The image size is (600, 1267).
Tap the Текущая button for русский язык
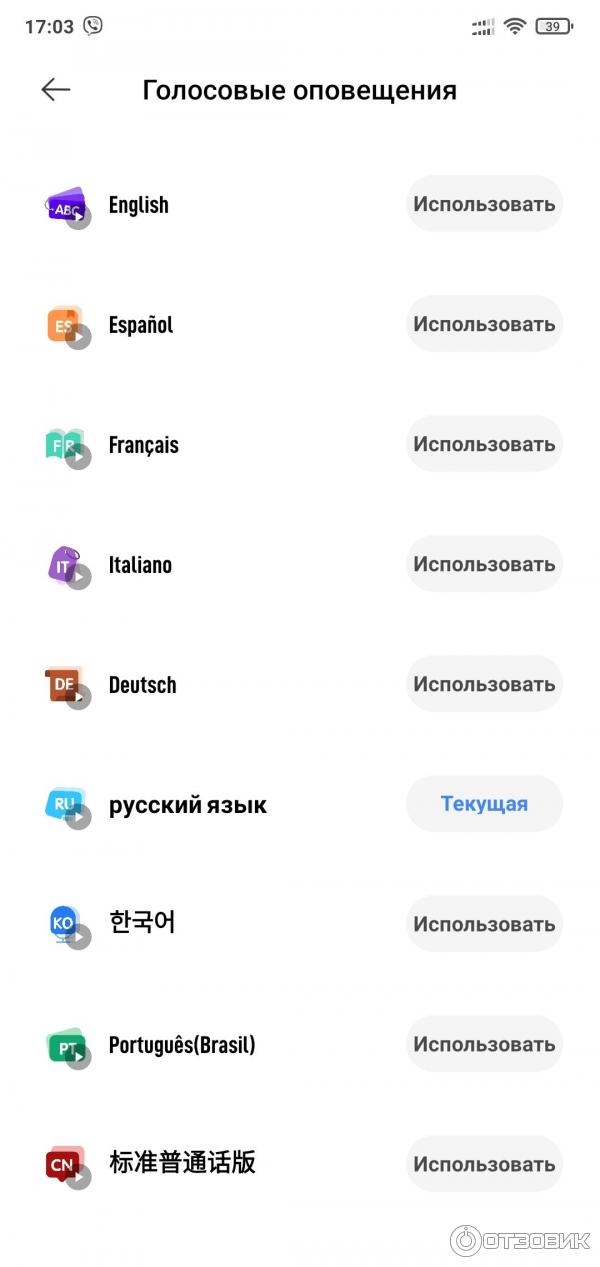coord(484,804)
